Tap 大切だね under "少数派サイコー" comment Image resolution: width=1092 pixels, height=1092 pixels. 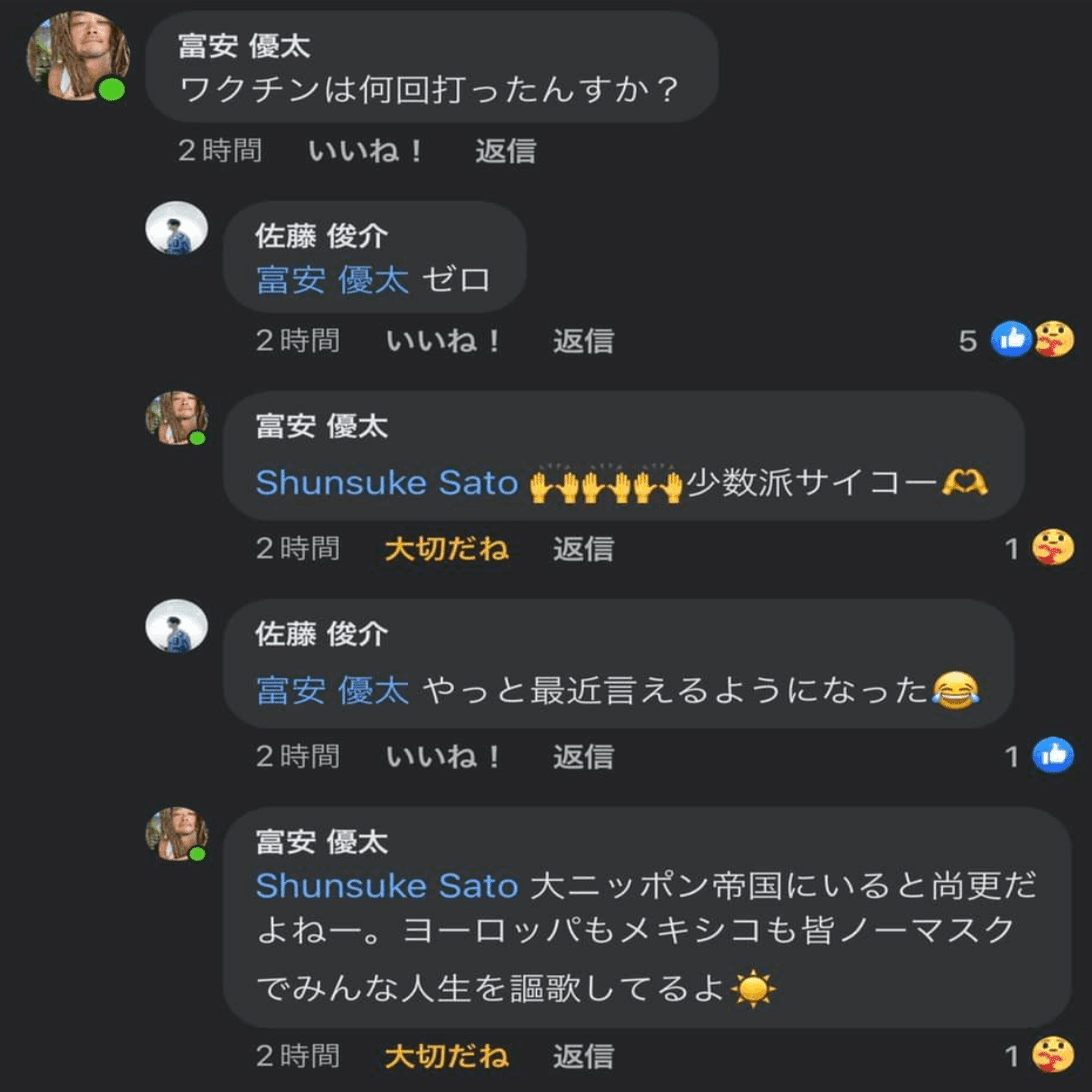(x=446, y=548)
